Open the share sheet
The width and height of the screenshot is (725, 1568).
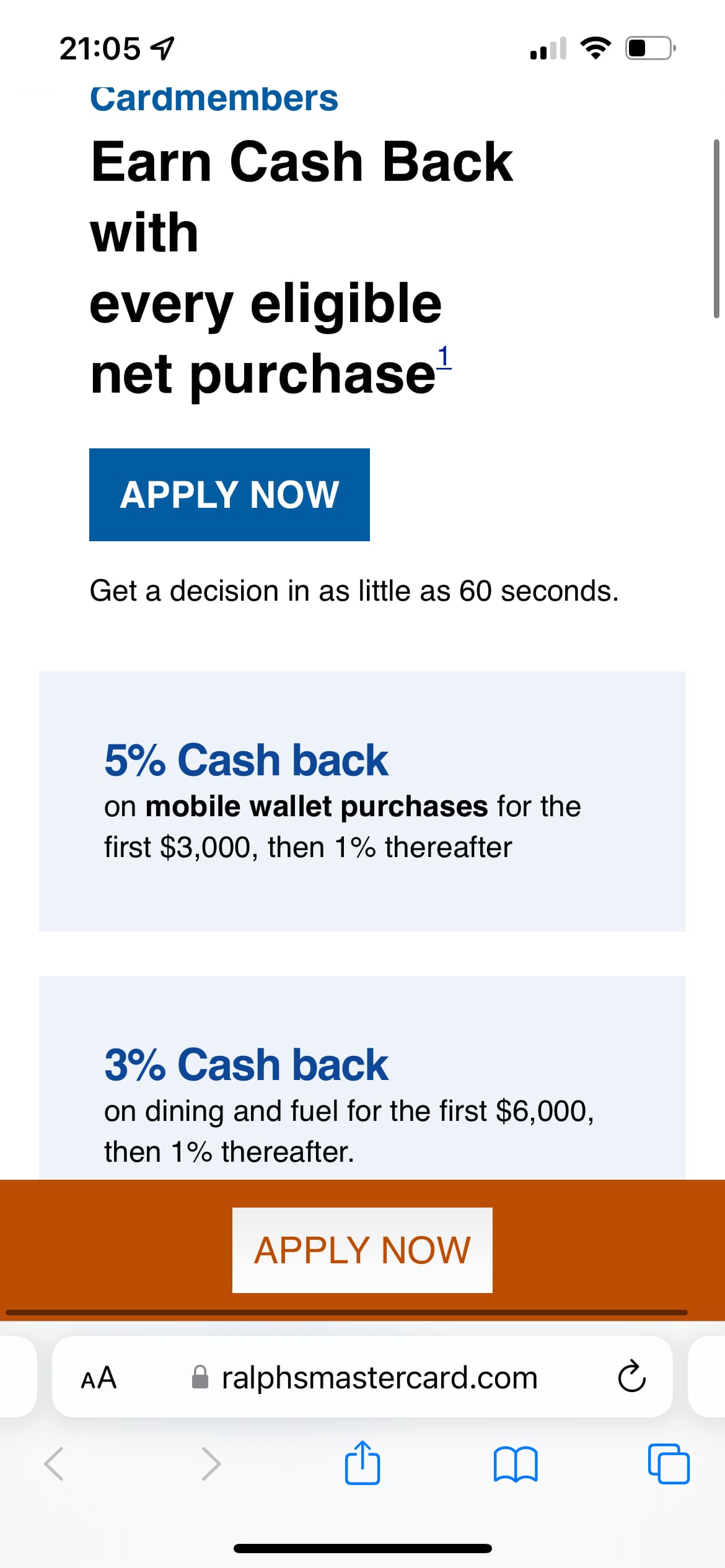pyautogui.click(x=362, y=1464)
